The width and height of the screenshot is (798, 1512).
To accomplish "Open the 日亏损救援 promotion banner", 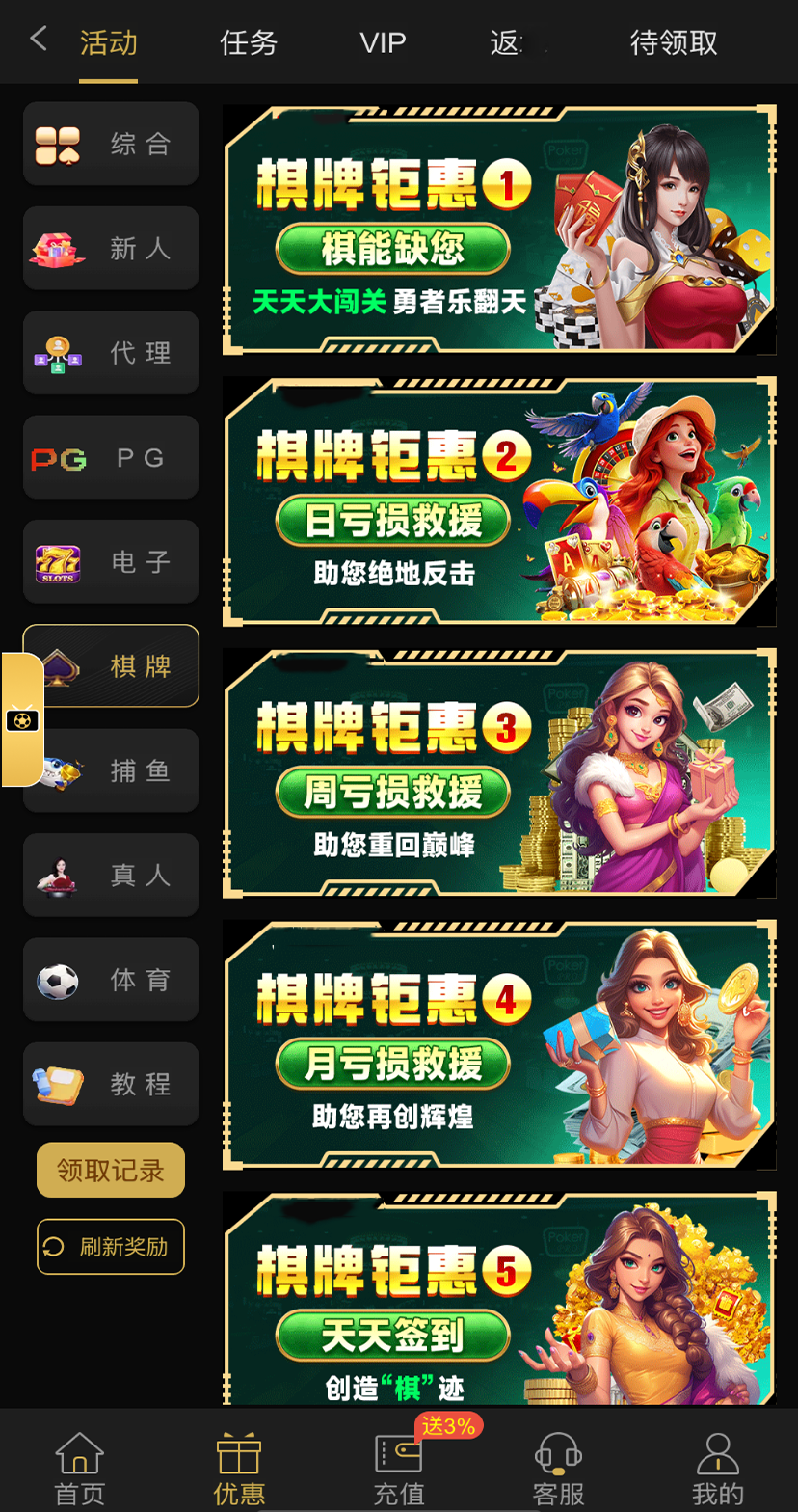I will [498, 501].
